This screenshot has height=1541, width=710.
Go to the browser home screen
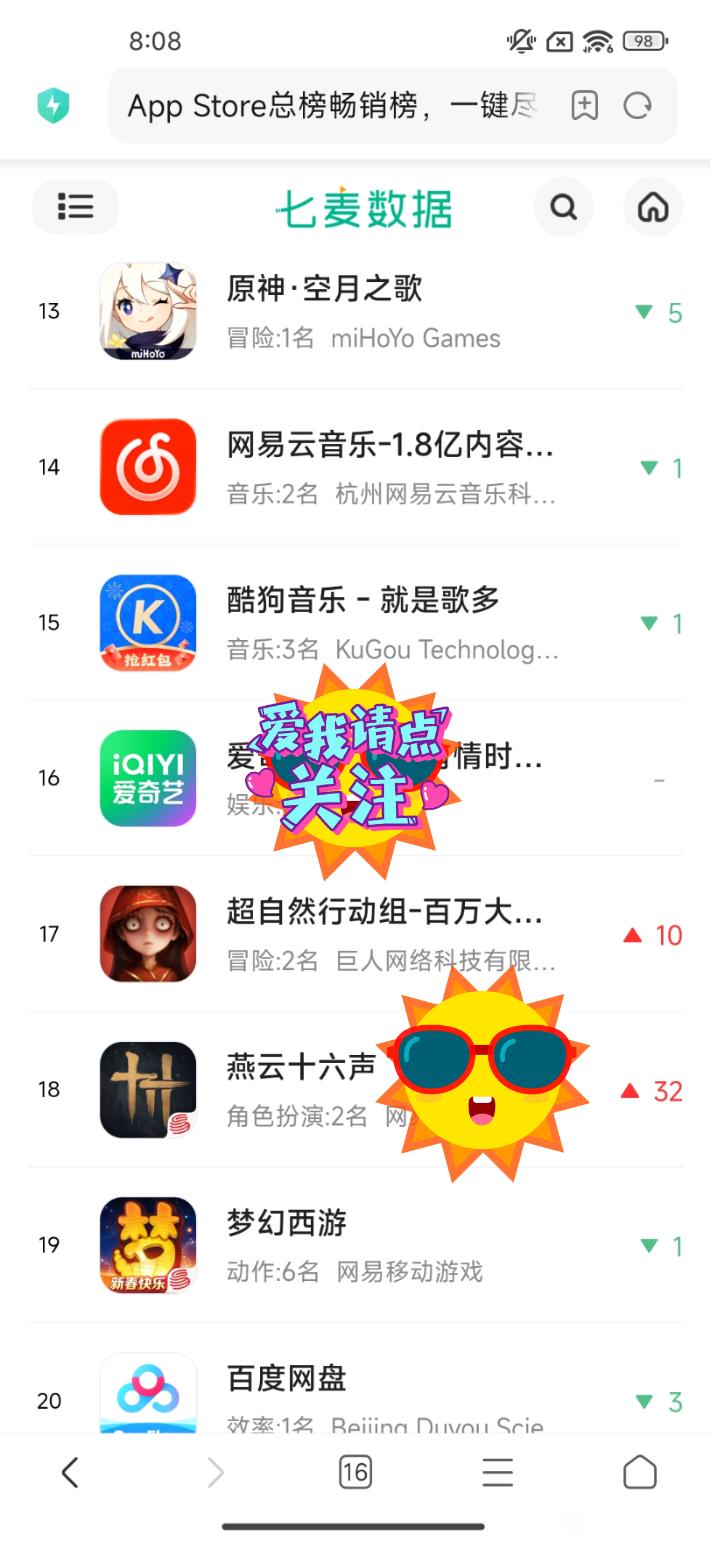[640, 1472]
